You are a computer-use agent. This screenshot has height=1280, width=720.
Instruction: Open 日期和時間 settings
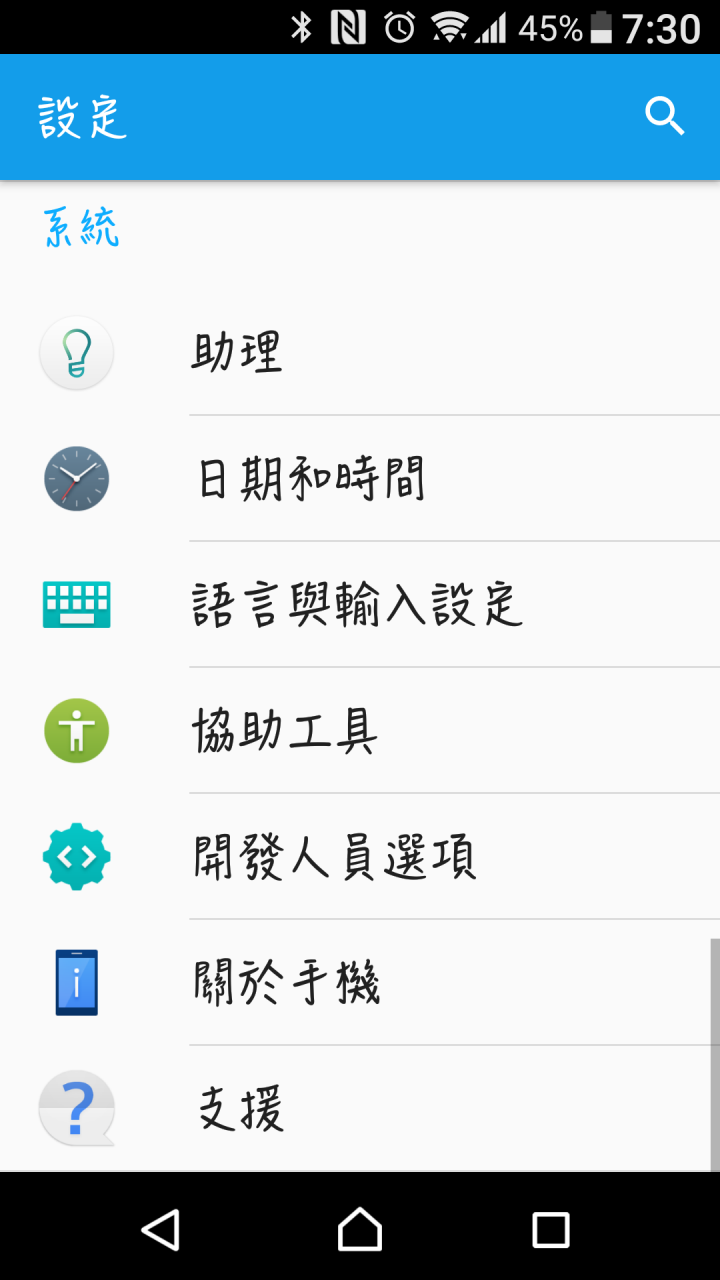pyautogui.click(x=360, y=479)
